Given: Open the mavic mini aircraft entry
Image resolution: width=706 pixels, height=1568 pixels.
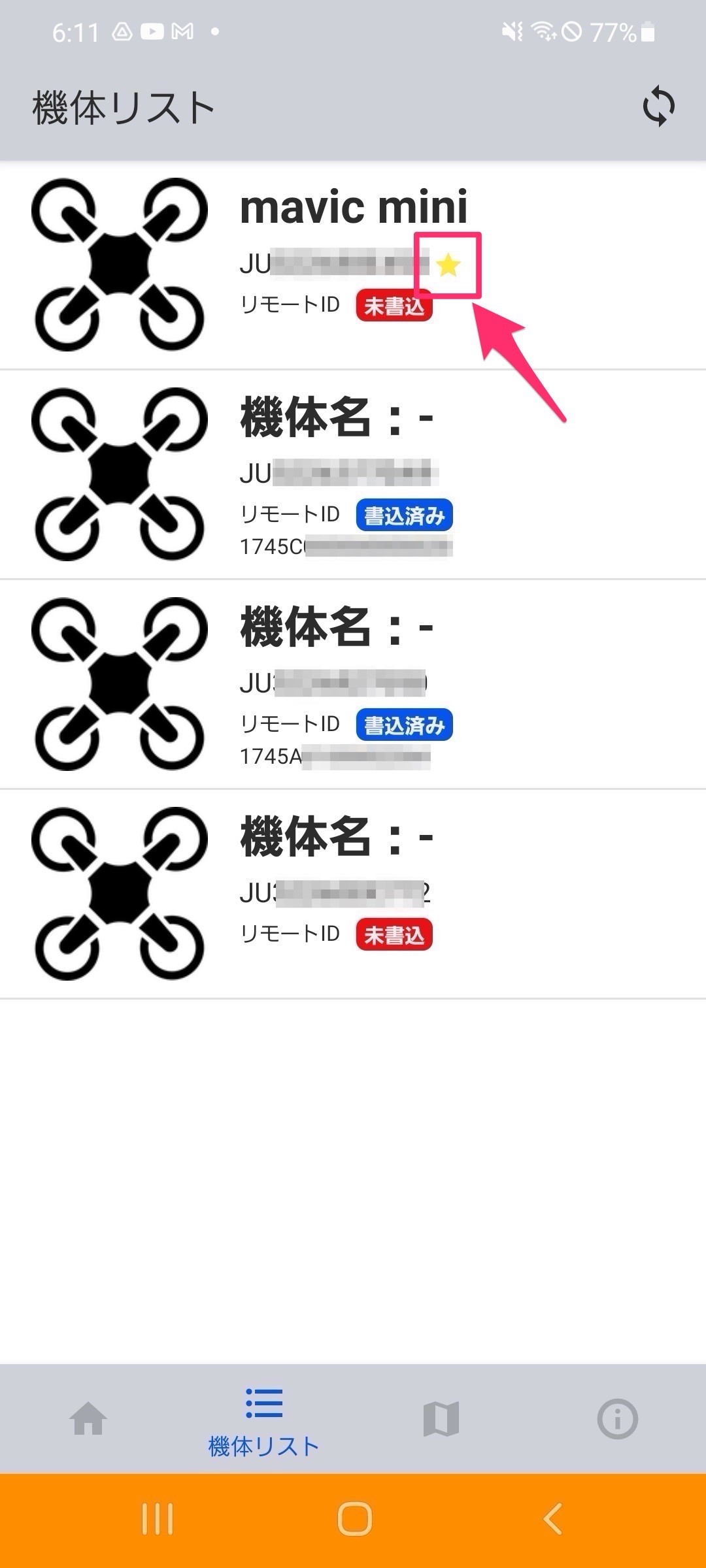Looking at the screenshot, I should [x=353, y=265].
